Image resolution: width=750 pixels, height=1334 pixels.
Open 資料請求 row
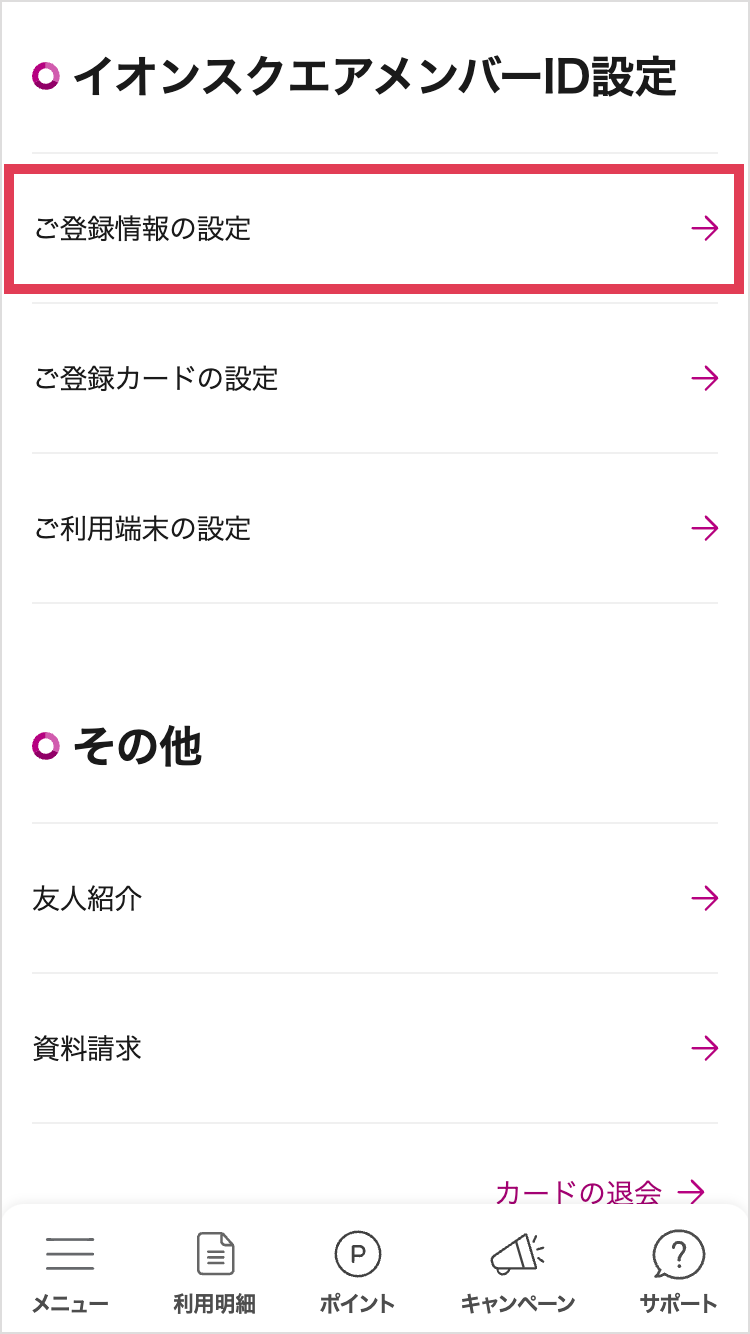(x=374, y=1048)
